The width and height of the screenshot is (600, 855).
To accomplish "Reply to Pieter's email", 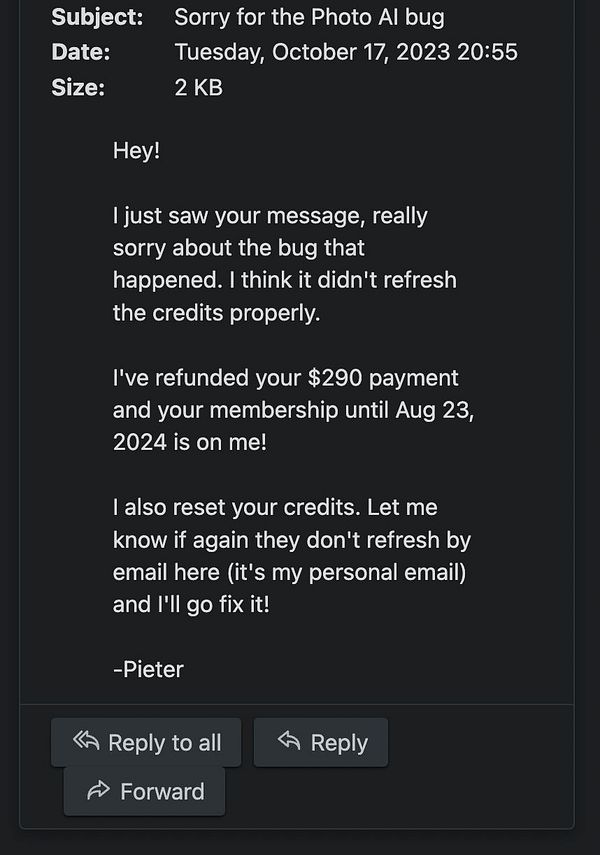I will (x=320, y=742).
